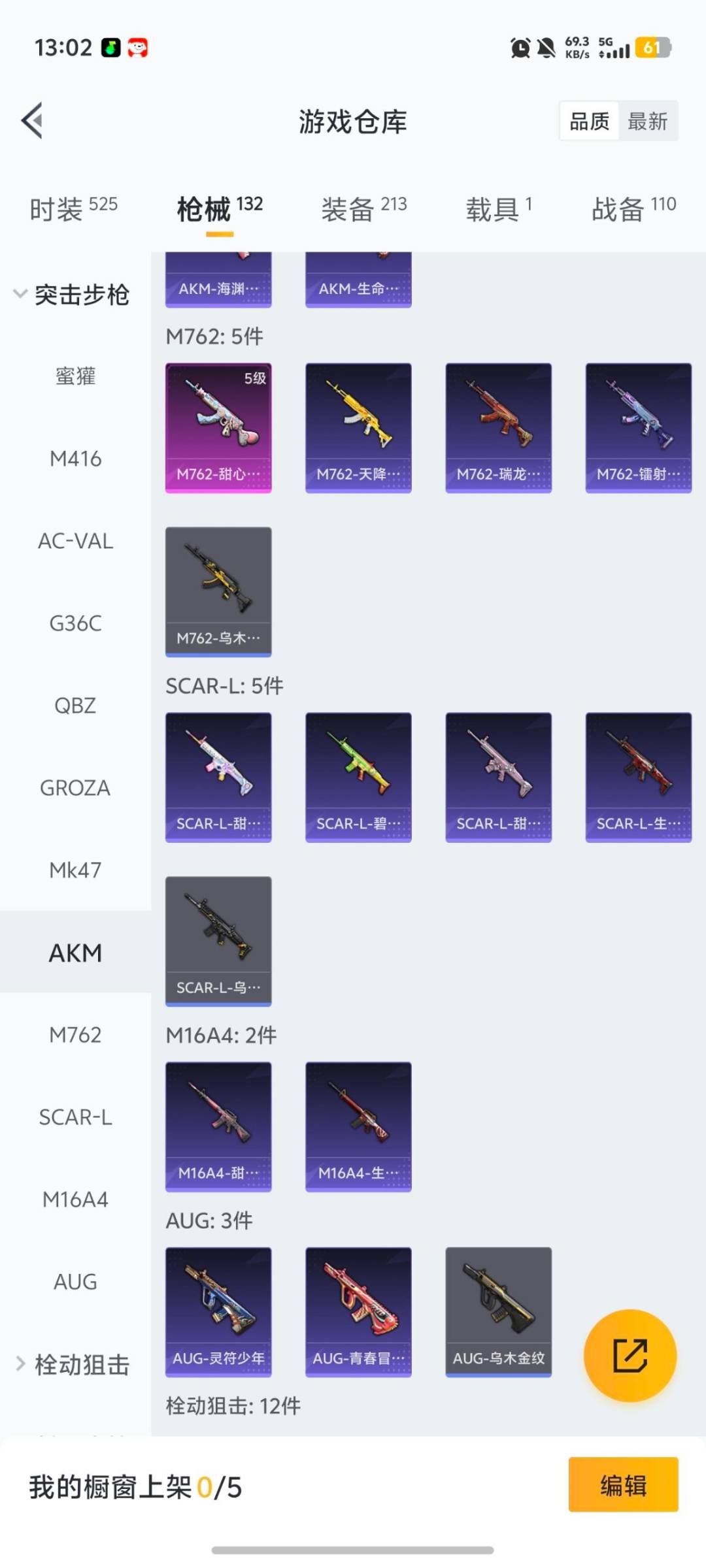The image size is (706, 1568).
Task: Open the SCAR-L-碧 green skin
Action: tap(358, 777)
